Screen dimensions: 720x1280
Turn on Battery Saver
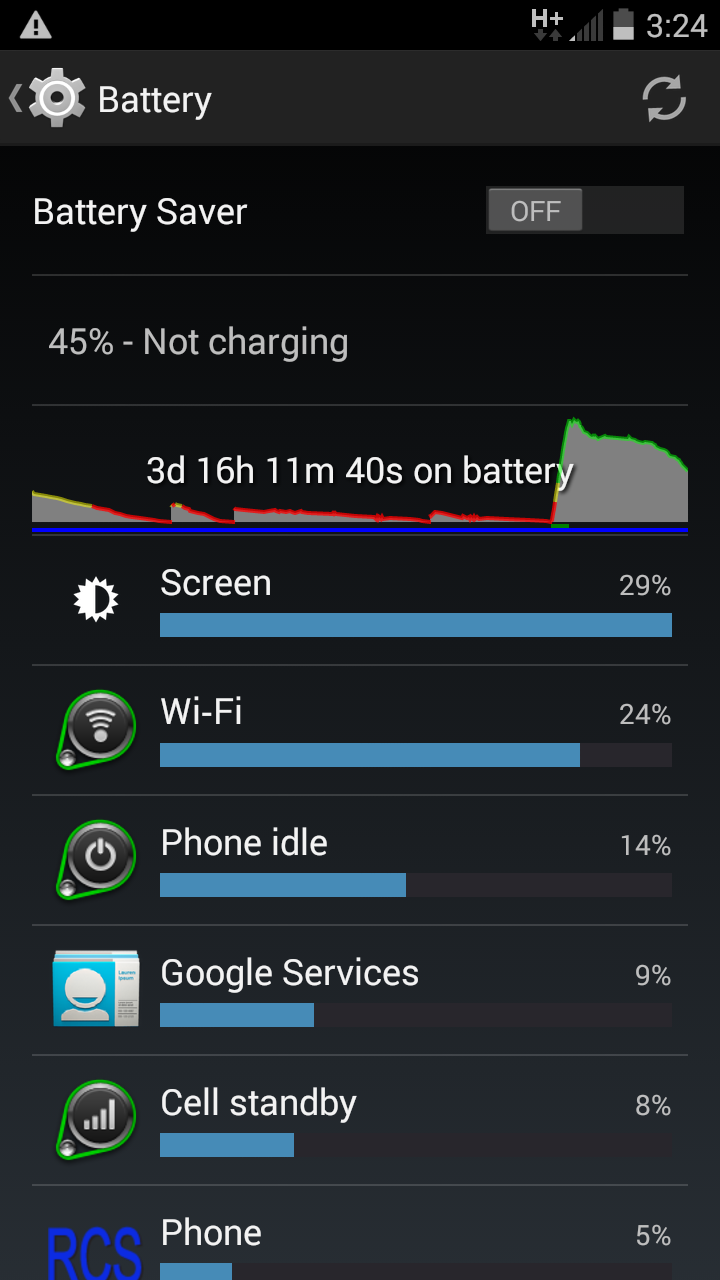(x=584, y=211)
